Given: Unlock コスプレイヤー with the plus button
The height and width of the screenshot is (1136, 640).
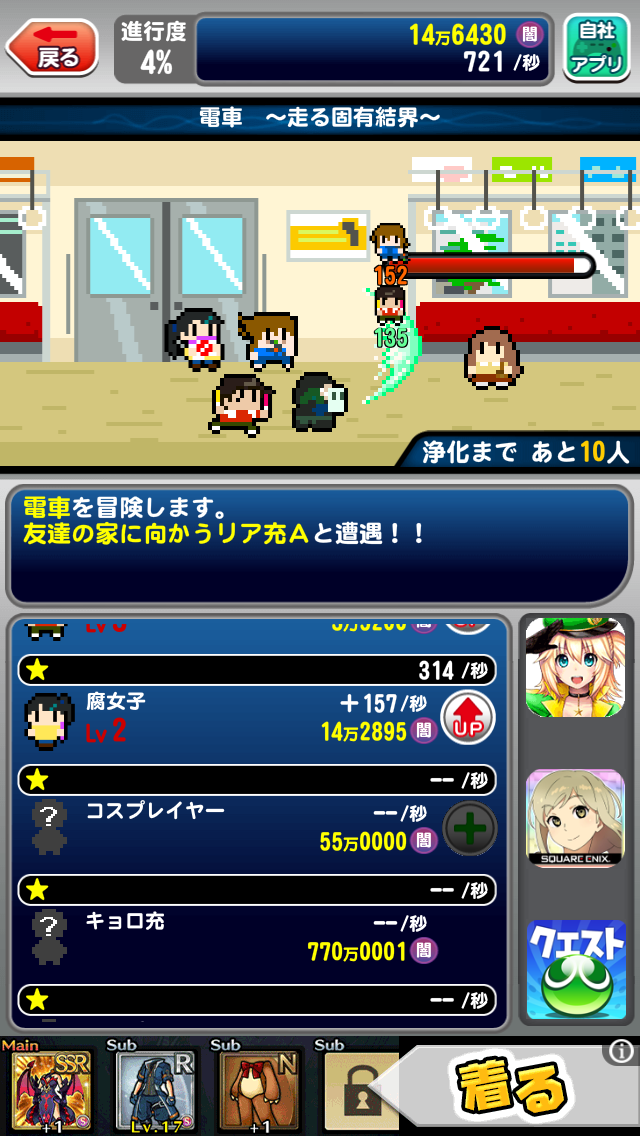Looking at the screenshot, I should pos(468,828).
